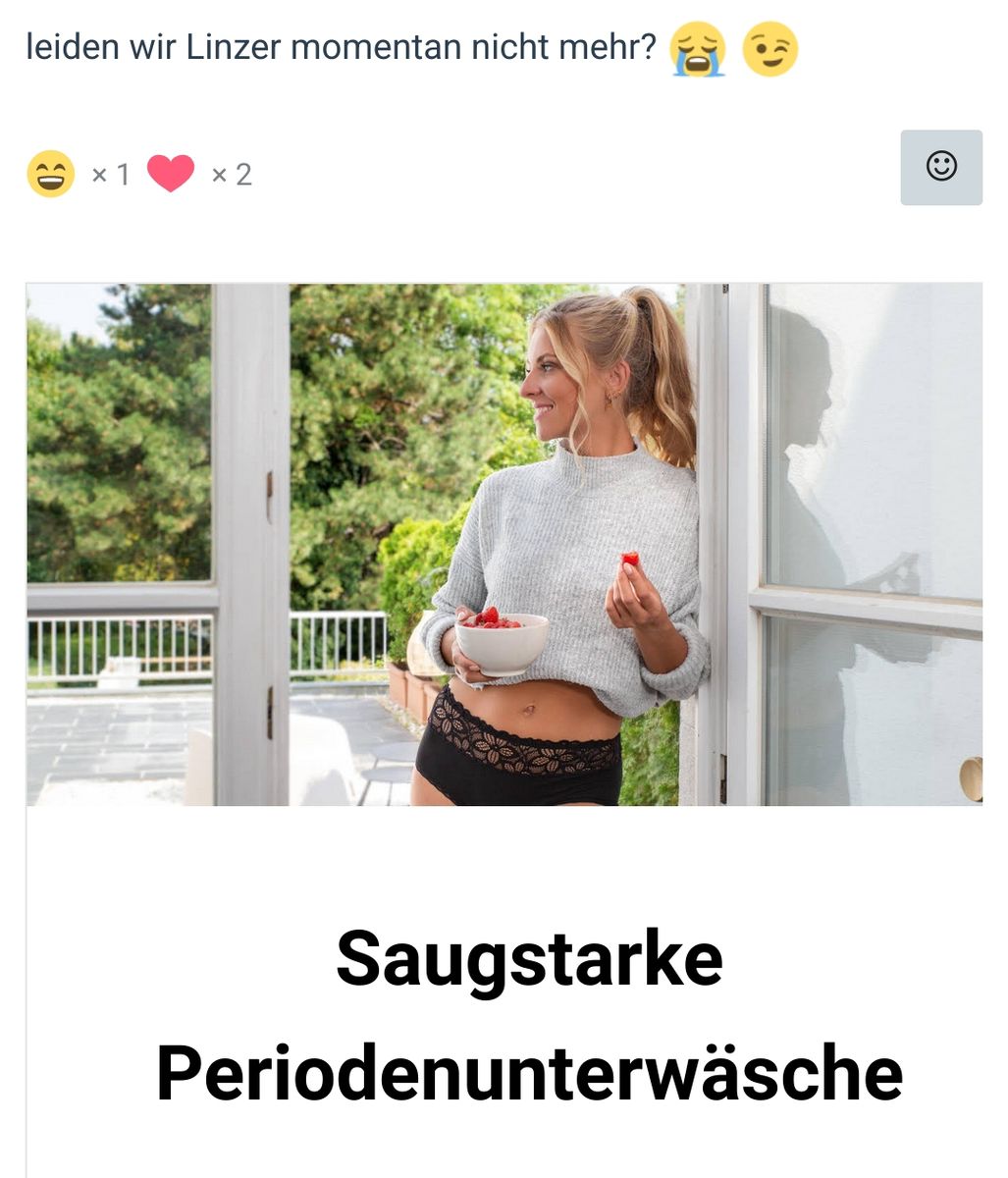Tap the heart reaction with two votes
1008x1178 pixels.
tap(171, 175)
